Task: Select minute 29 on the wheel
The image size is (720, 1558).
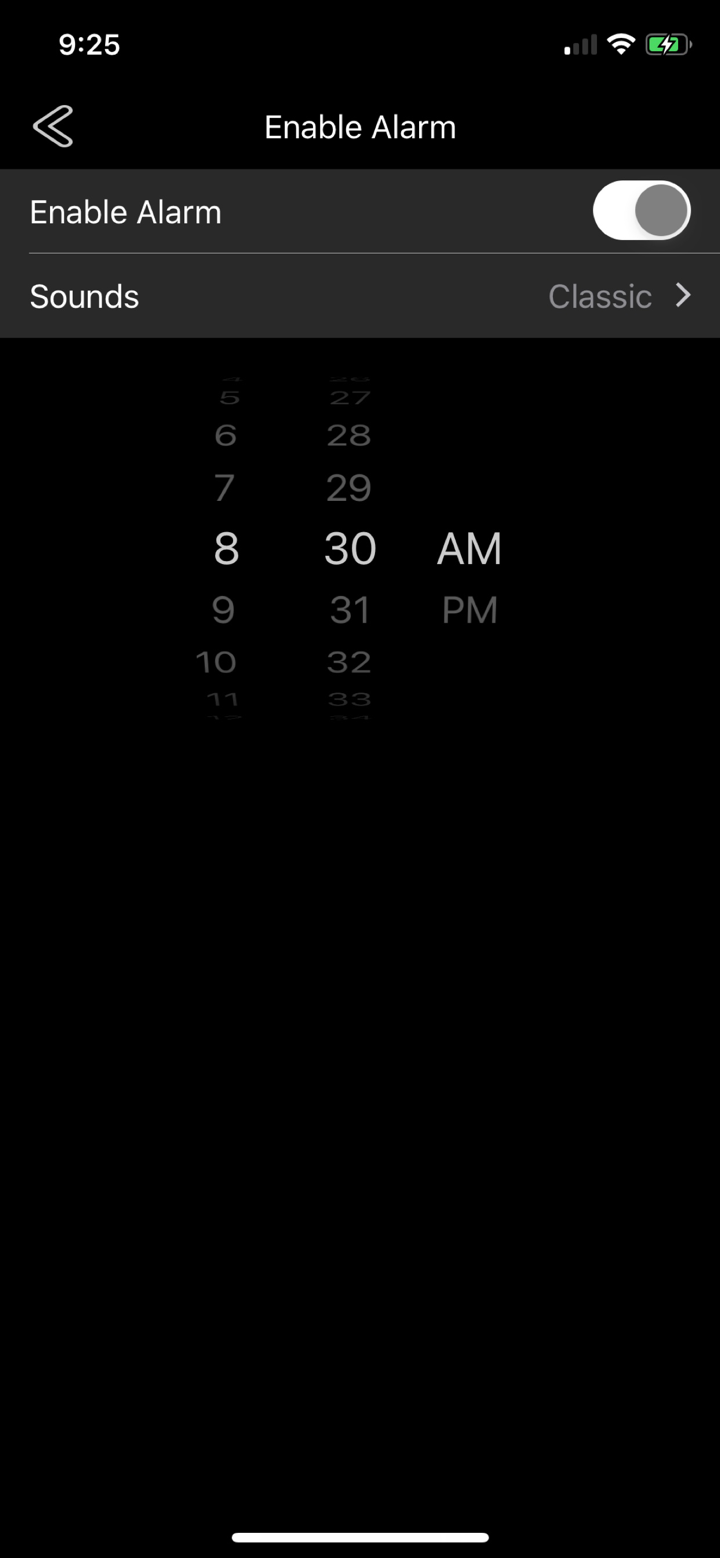Action: 348,488
